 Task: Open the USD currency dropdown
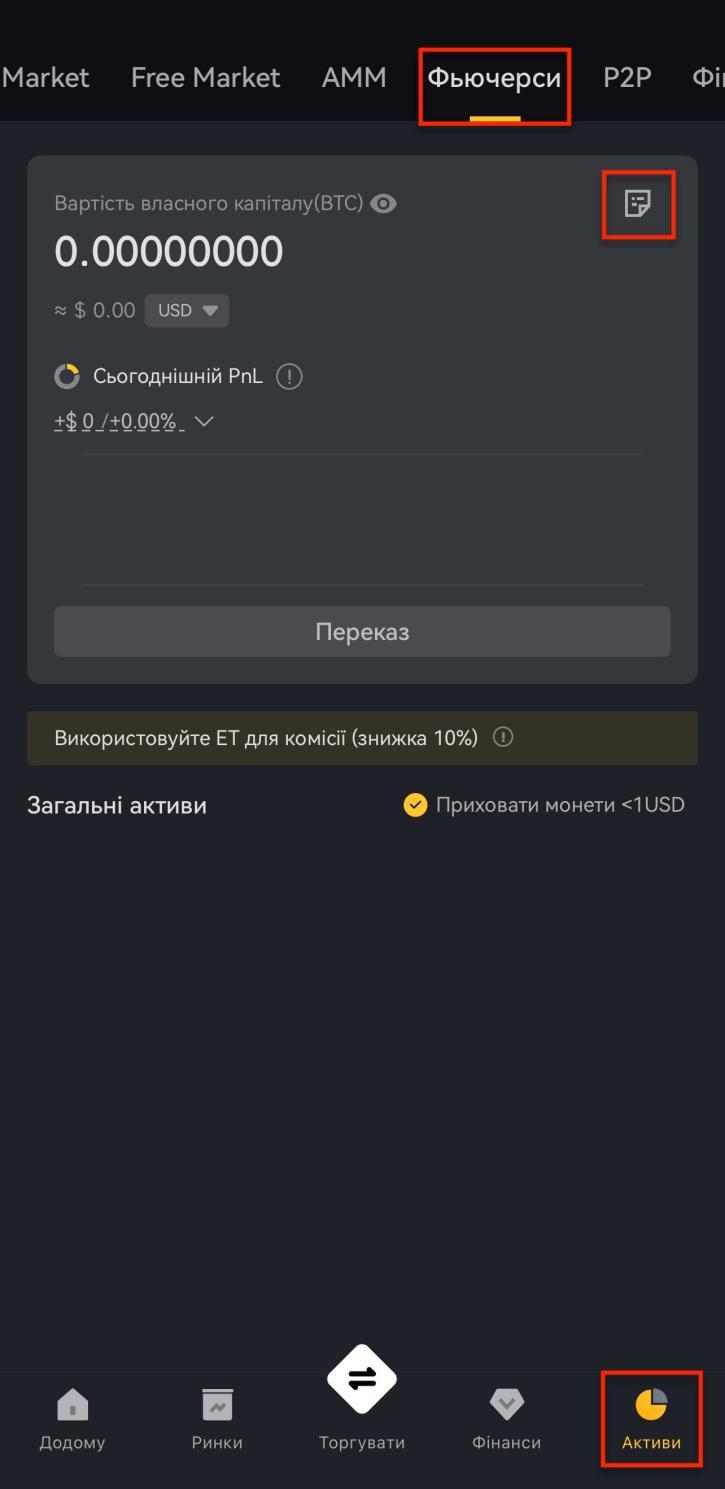(187, 310)
